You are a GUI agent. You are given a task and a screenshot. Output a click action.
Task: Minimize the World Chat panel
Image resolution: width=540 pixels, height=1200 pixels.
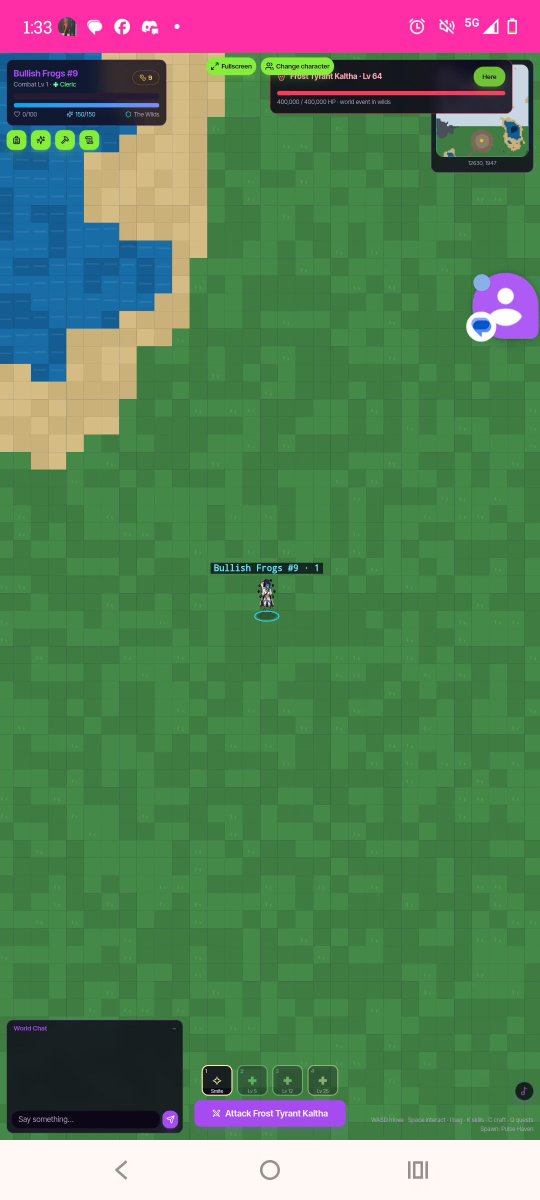pos(174,1028)
